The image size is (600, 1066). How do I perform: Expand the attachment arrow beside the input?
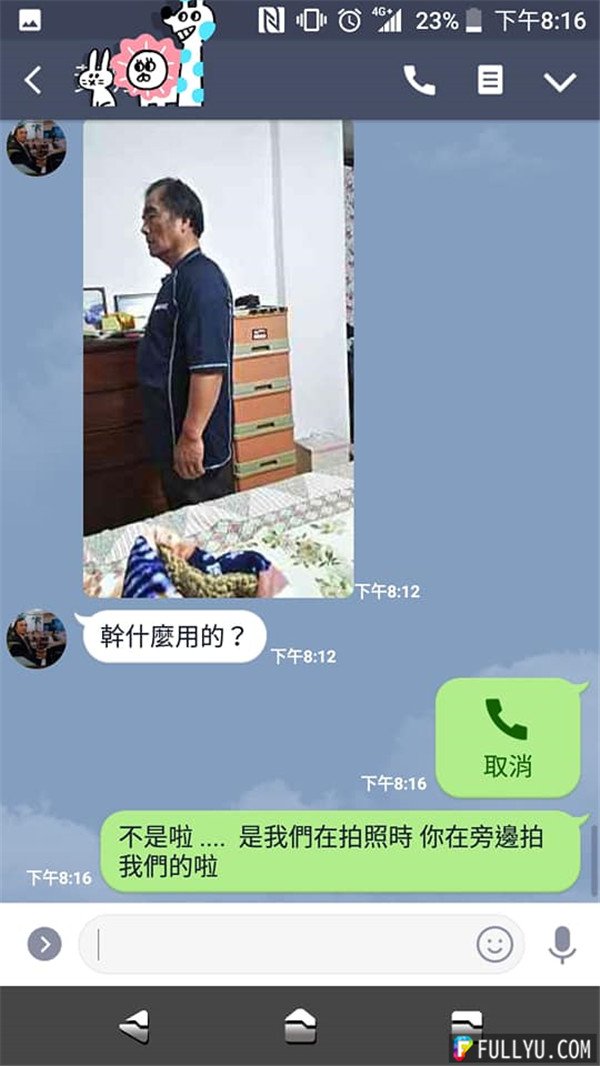coord(44,944)
